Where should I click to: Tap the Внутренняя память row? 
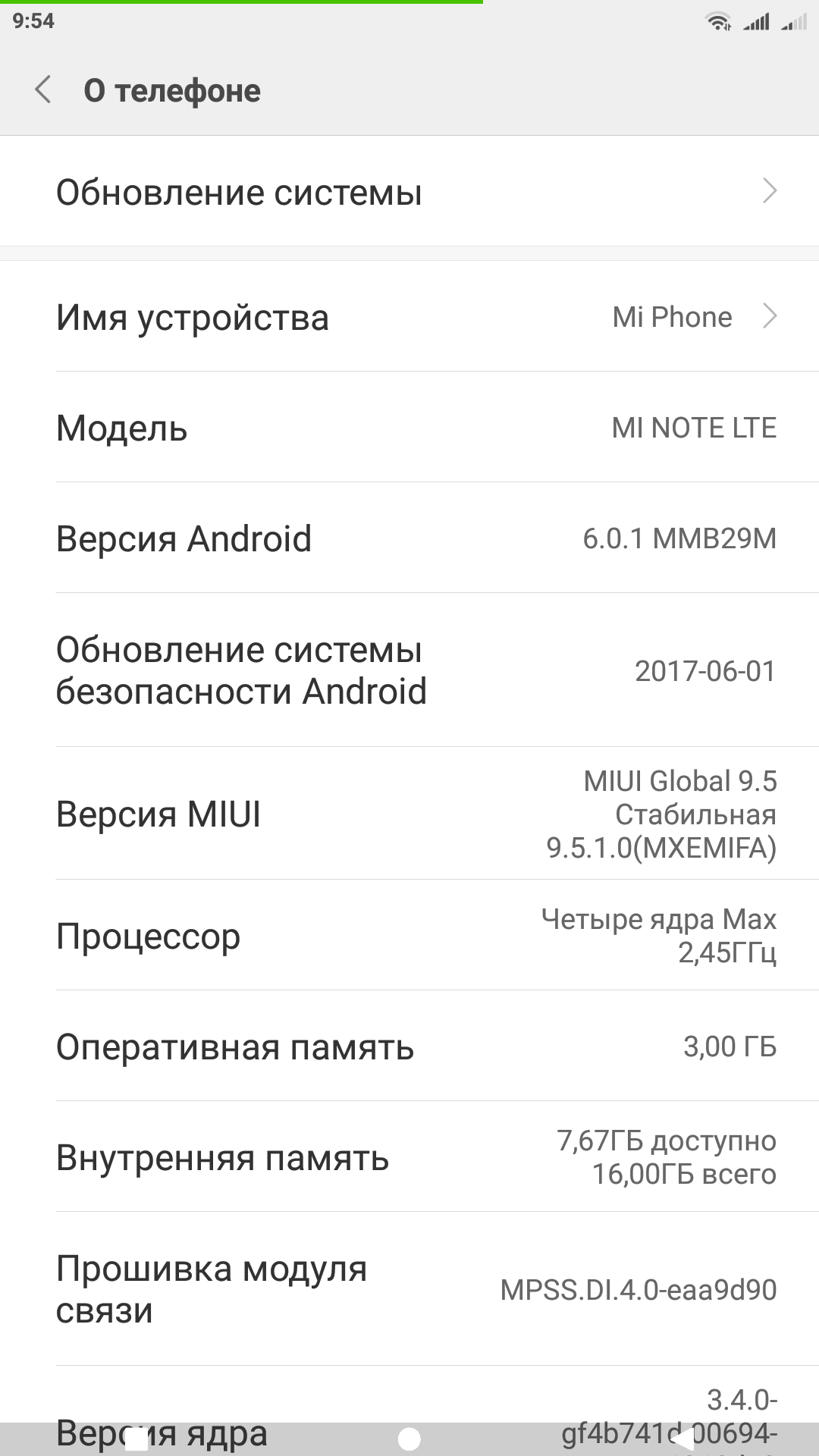[409, 1157]
